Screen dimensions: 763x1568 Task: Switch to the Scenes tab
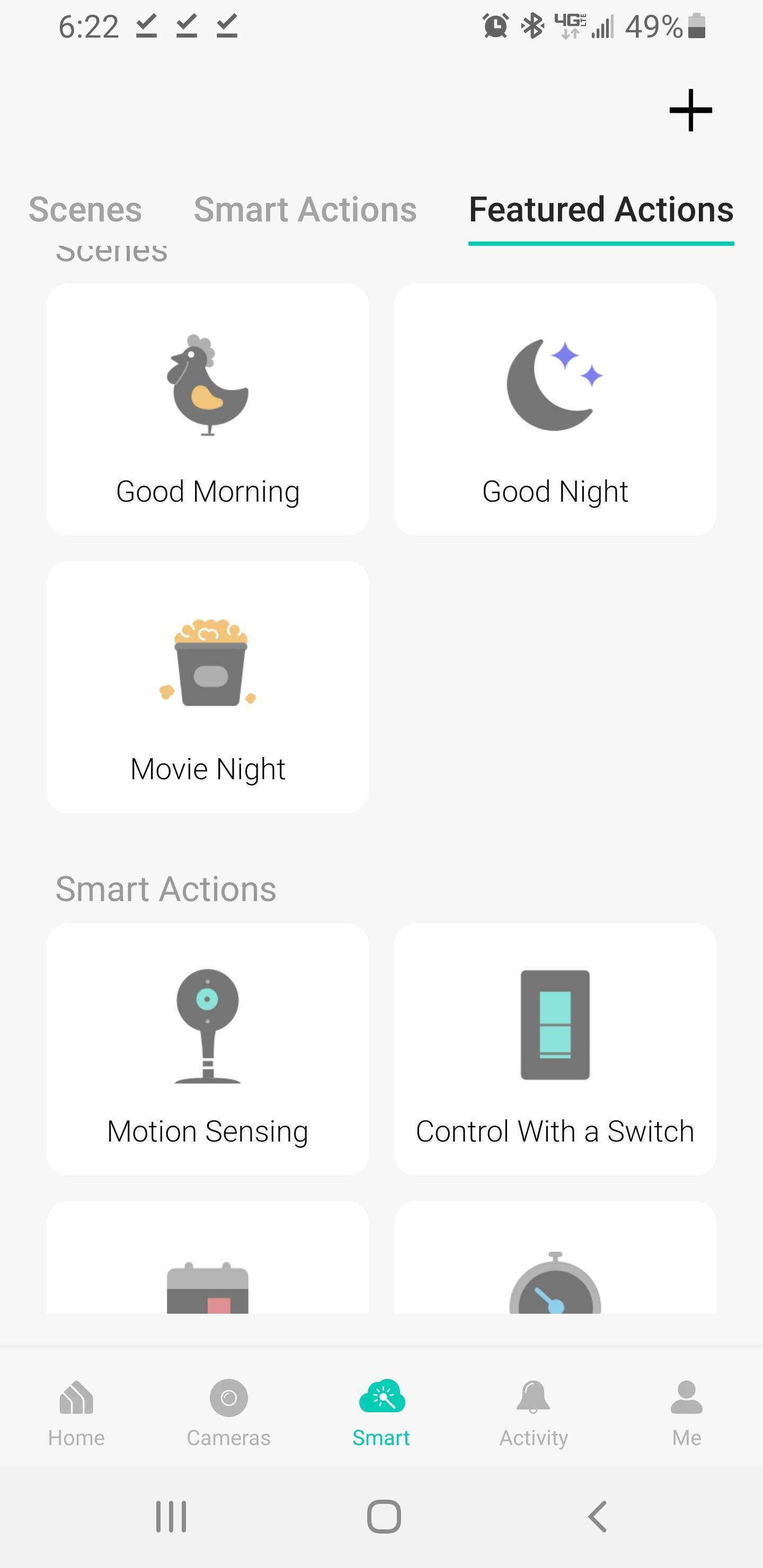coord(85,209)
